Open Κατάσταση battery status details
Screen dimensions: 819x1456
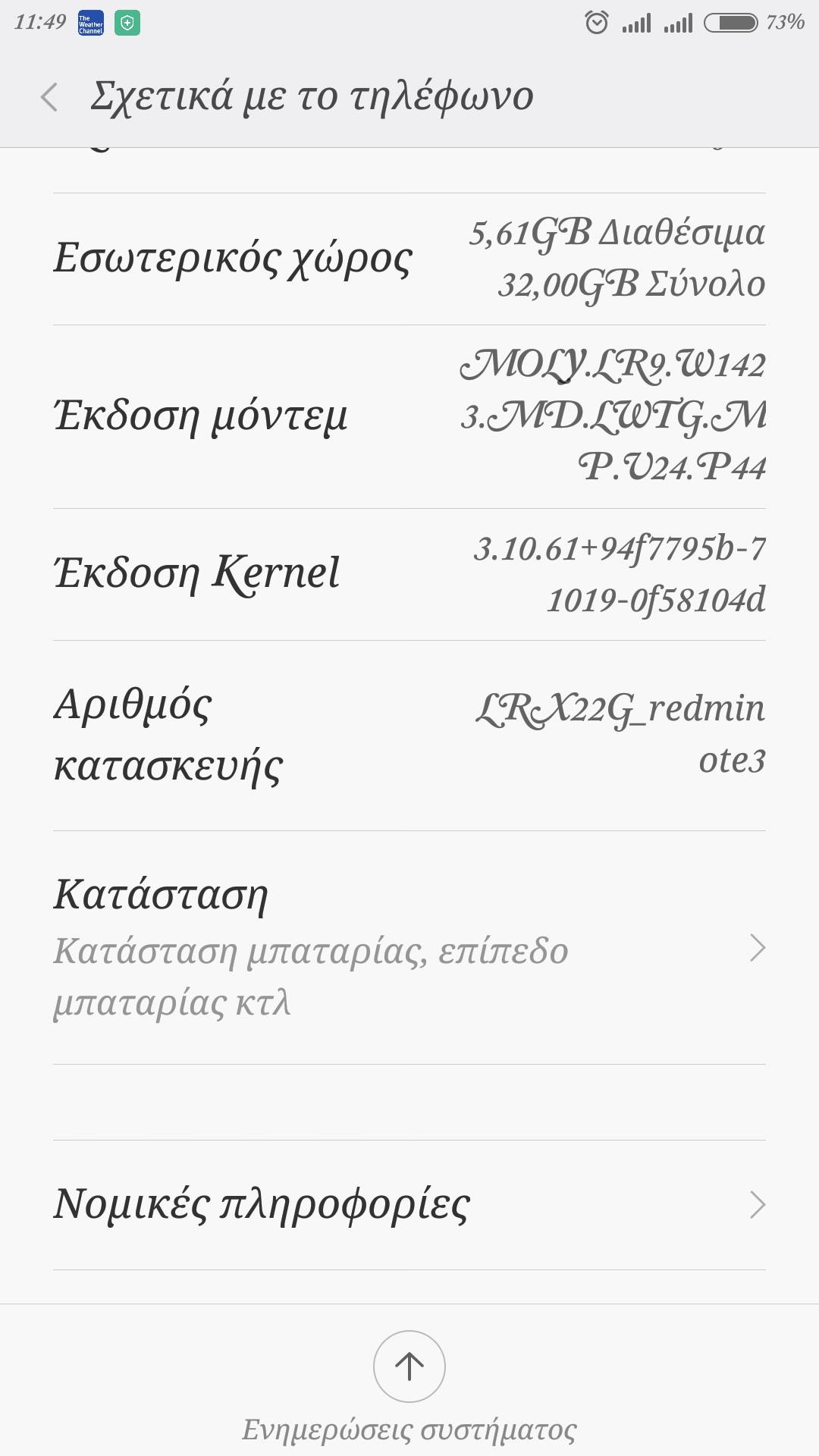409,948
